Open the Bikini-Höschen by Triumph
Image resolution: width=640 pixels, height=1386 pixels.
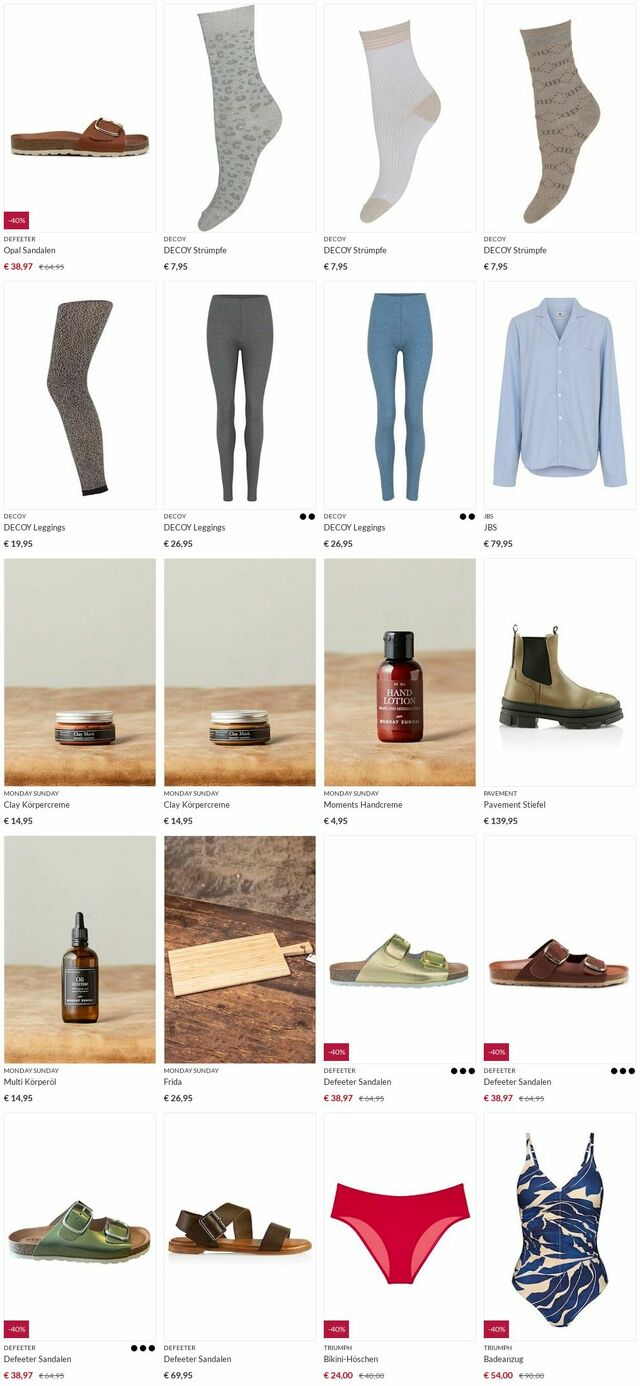[399, 1227]
